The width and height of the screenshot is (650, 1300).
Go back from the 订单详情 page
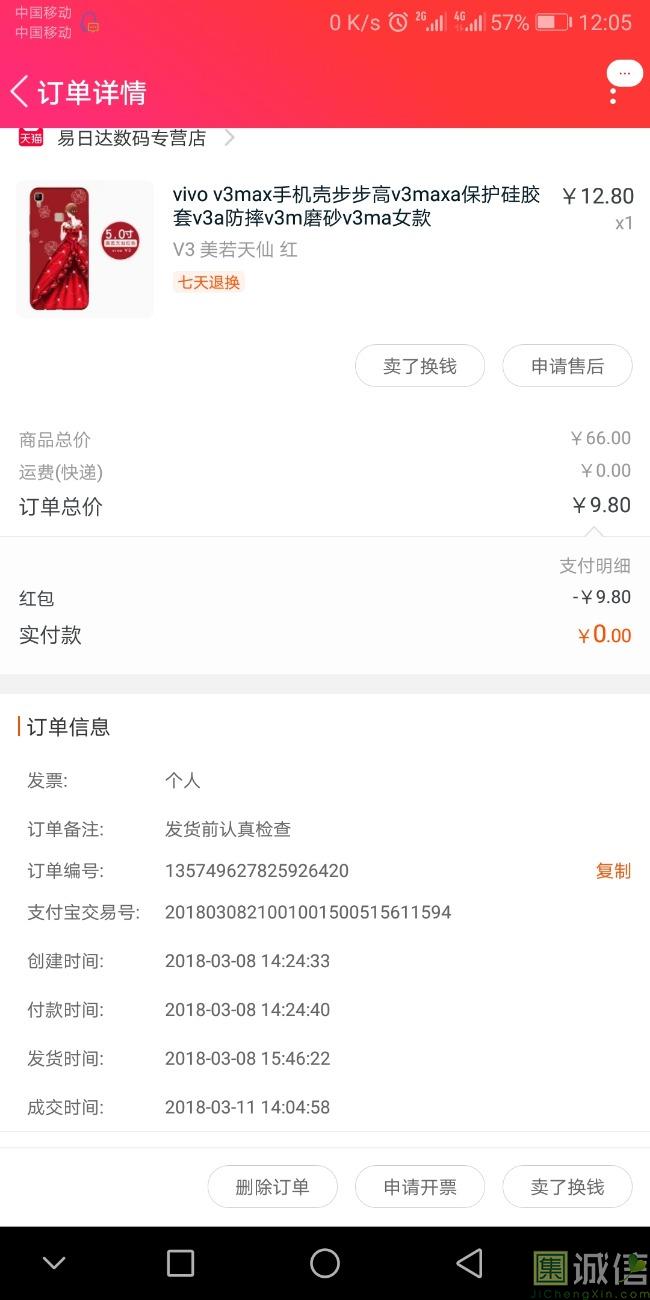click(20, 92)
